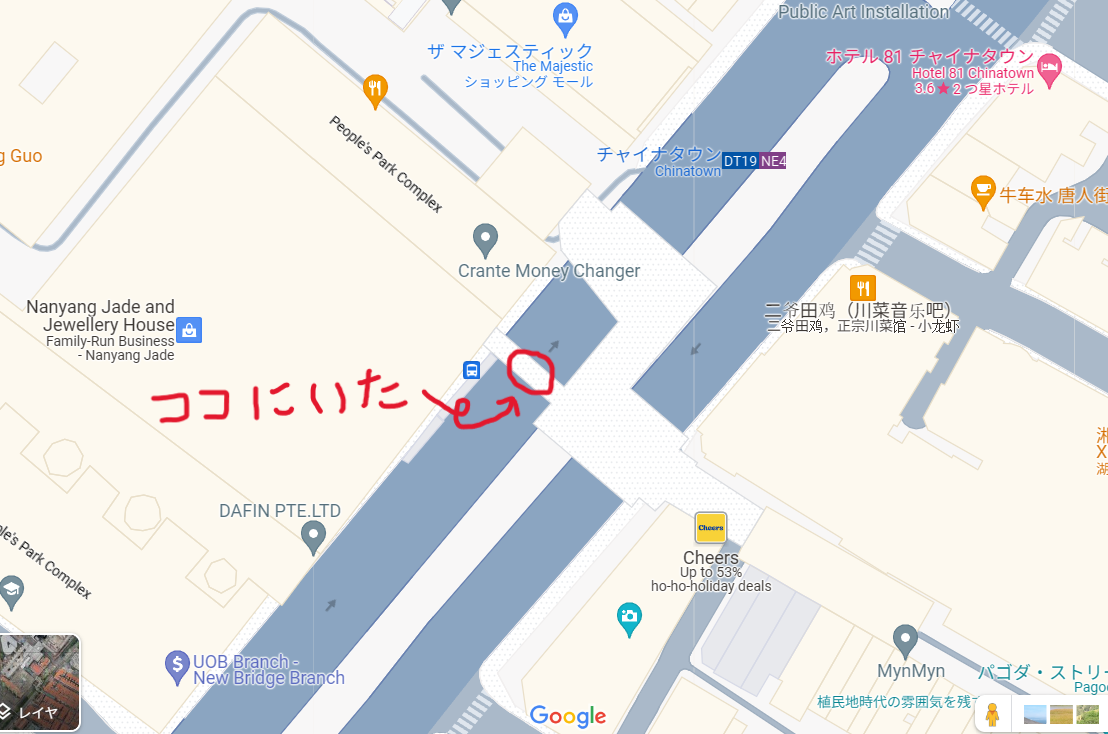Screen dimensions: 1108x734
Task: Select the Nanyang Jade and Jewellery House marker
Action: [189, 329]
